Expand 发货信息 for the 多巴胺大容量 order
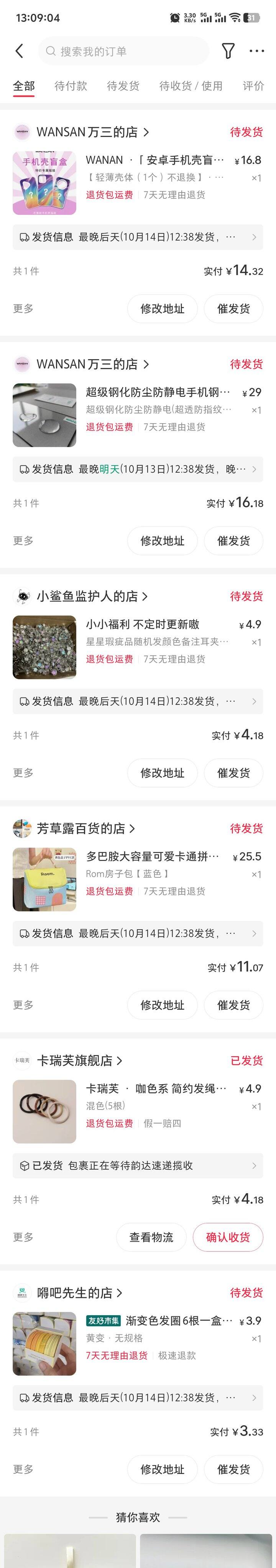Viewport: 276px width, 1568px height. coord(138,933)
